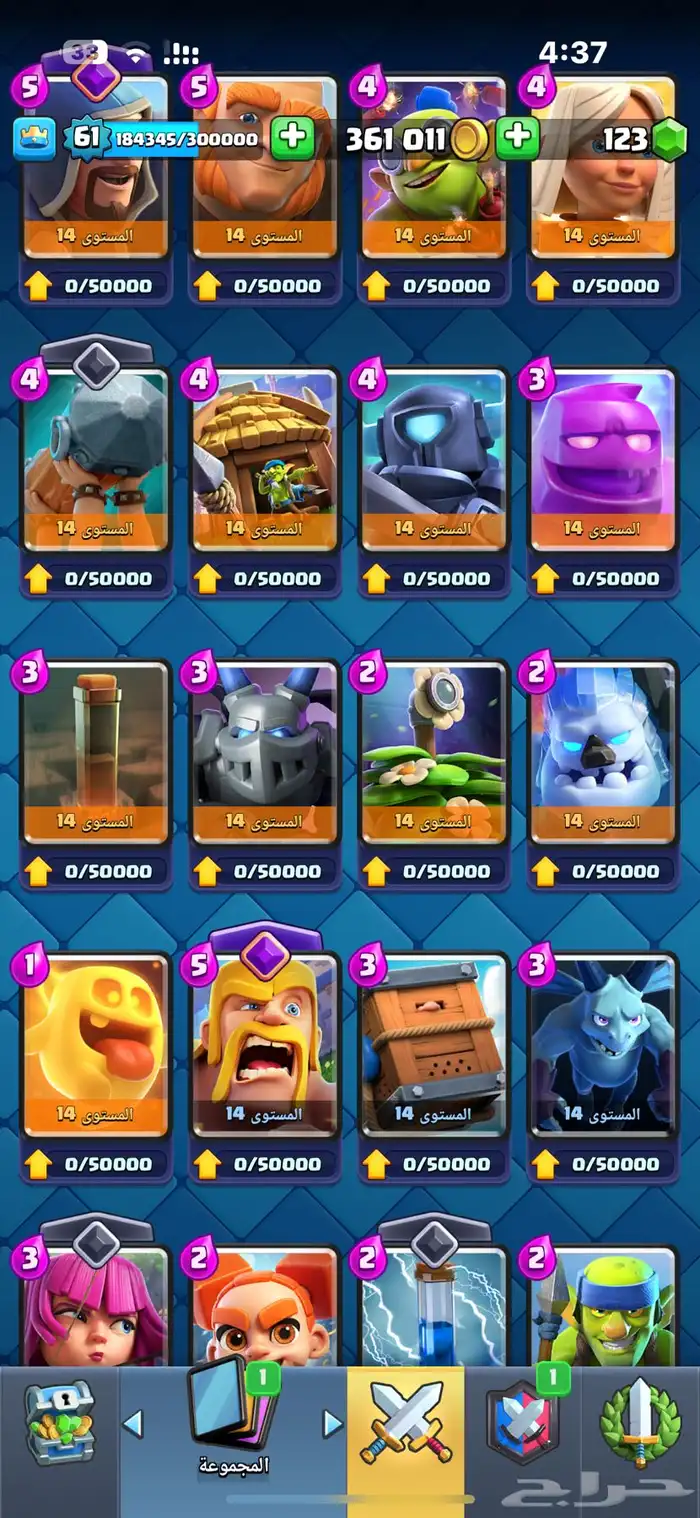Open the Mega Knight card
The image size is (700, 1518).
coord(264,750)
